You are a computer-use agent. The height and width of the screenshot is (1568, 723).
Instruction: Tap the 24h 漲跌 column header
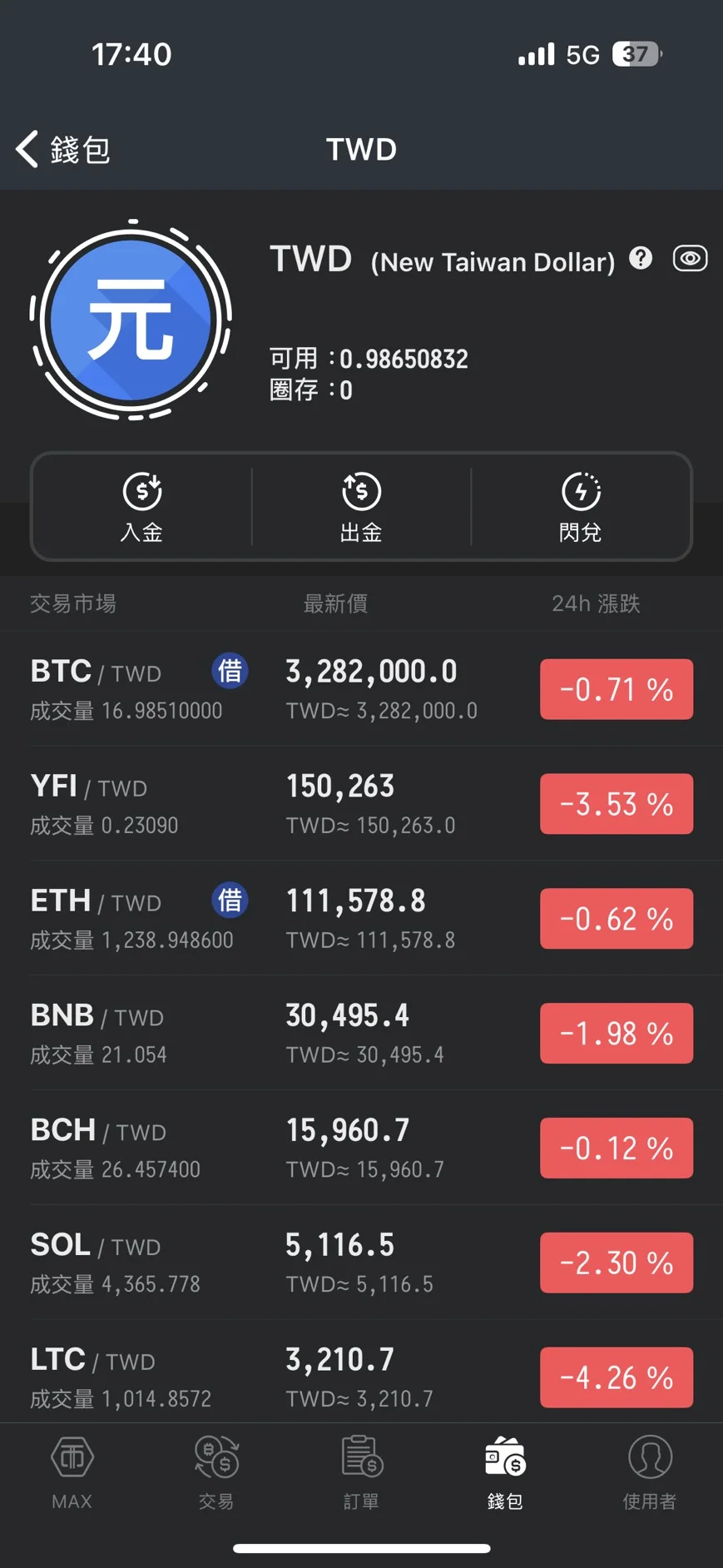pyautogui.click(x=597, y=603)
